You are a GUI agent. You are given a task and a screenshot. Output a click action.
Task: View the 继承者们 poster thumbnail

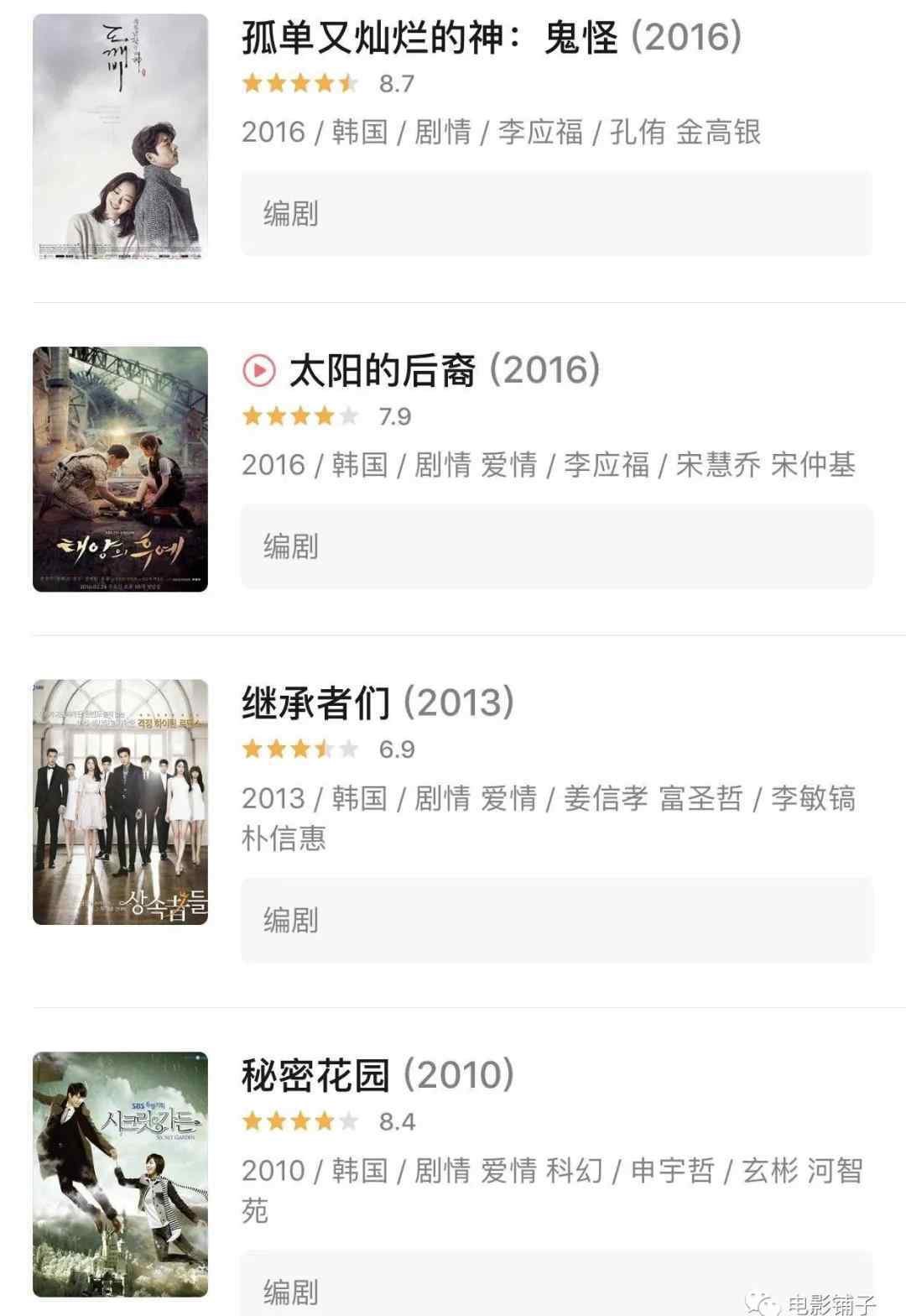click(120, 802)
